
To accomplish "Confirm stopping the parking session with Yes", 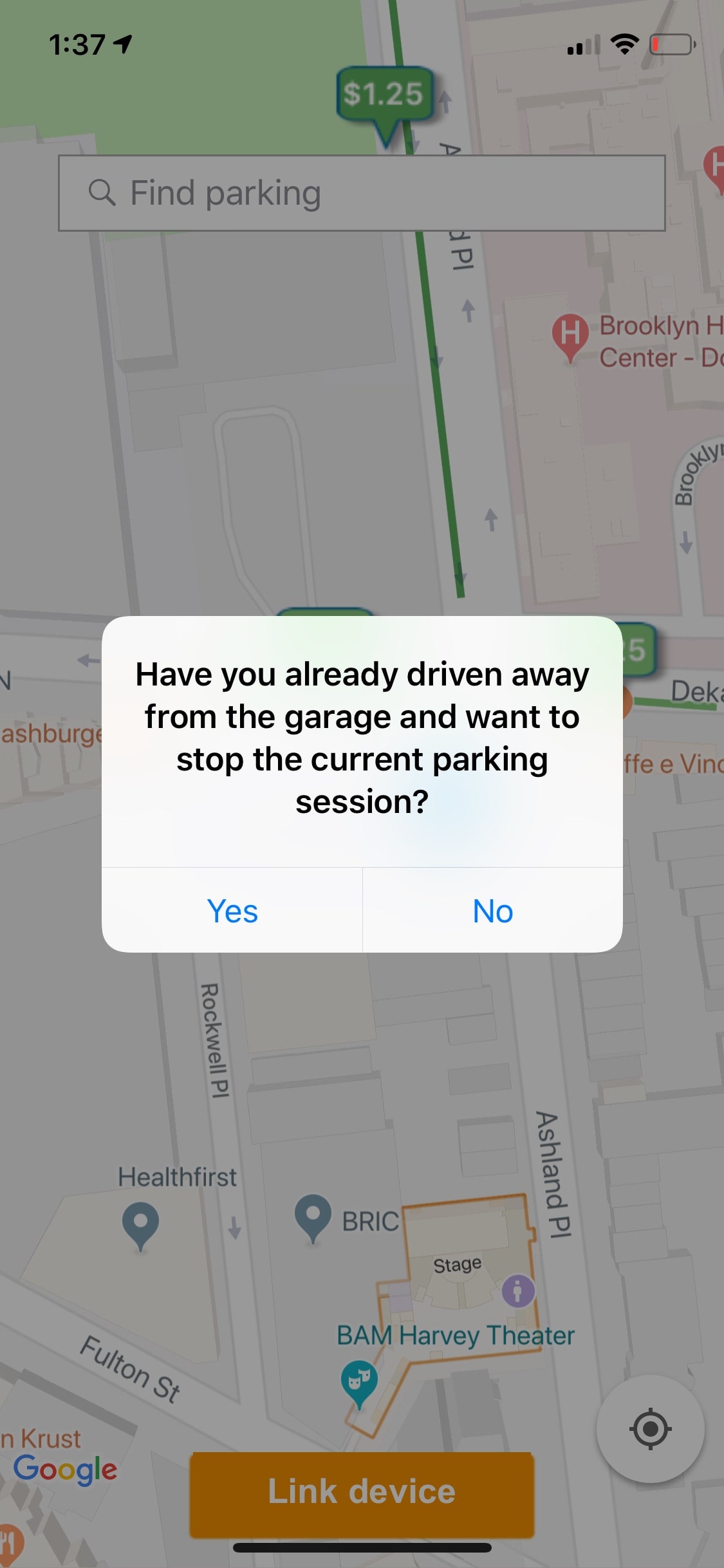I will click(x=232, y=911).
